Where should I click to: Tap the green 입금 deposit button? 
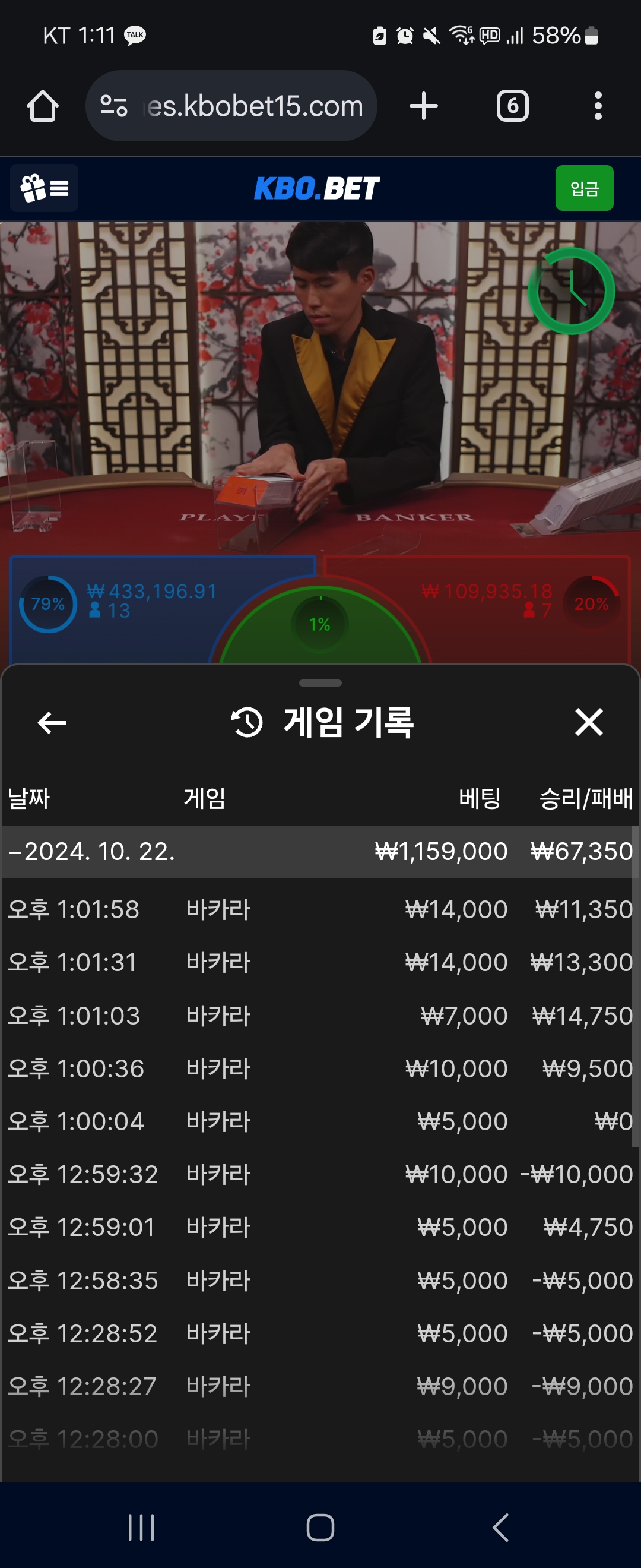[583, 188]
